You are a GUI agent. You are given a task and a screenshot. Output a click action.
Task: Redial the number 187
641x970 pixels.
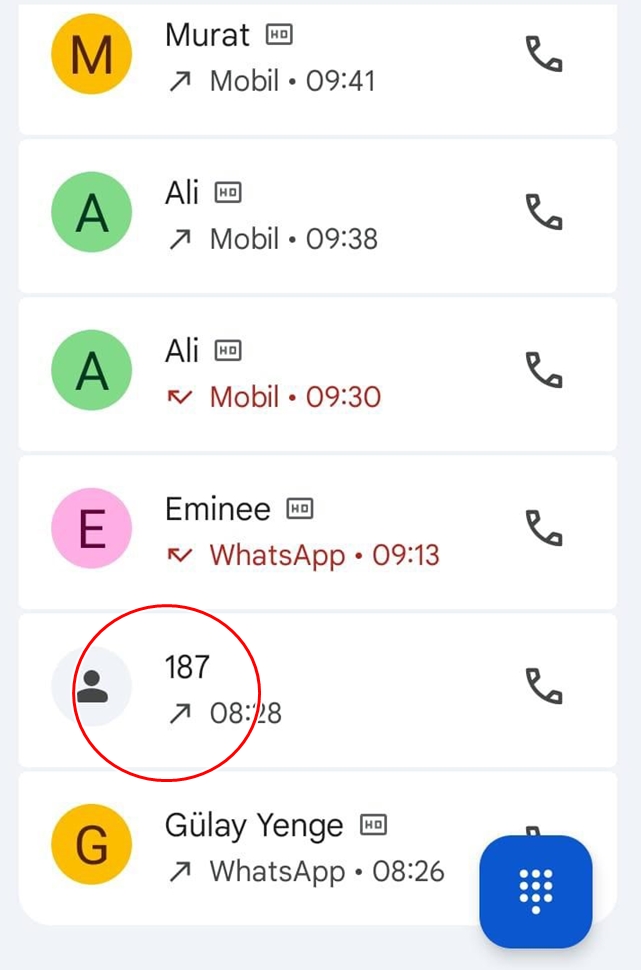[544, 686]
